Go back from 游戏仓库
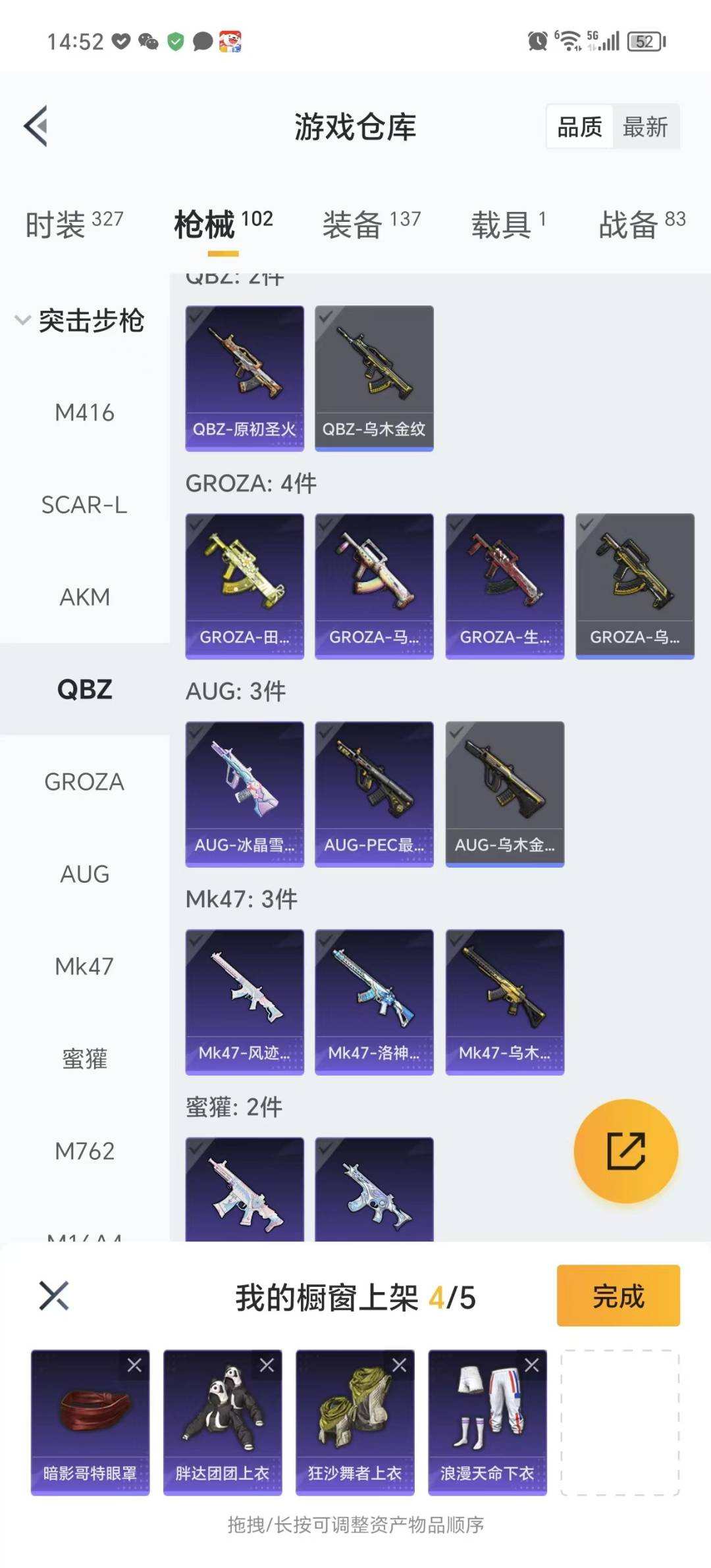 pos(37,126)
